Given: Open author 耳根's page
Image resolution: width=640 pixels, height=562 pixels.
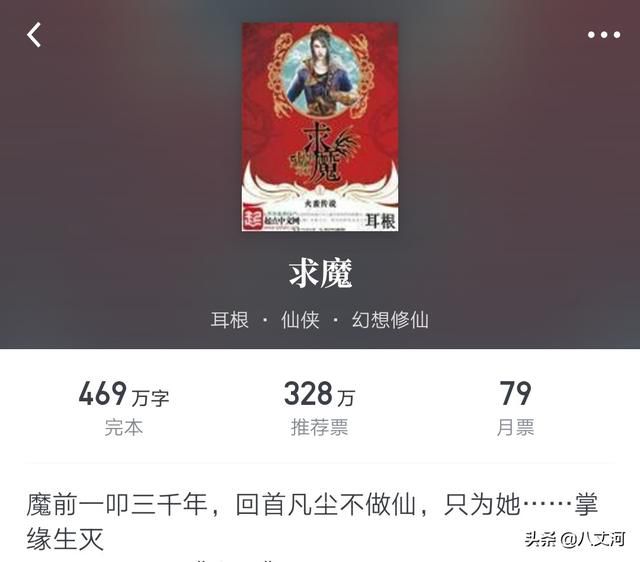Looking at the screenshot, I should coord(229,321).
